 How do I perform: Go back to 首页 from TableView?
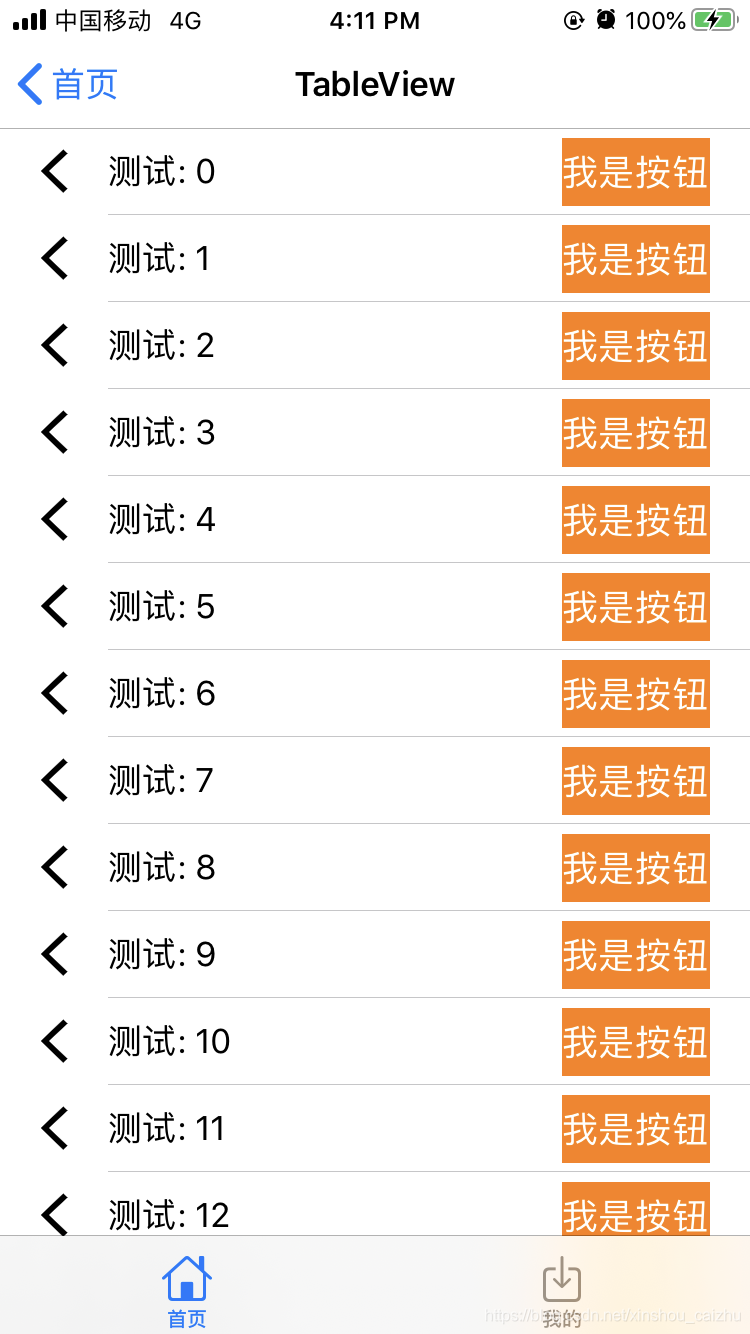(x=68, y=85)
